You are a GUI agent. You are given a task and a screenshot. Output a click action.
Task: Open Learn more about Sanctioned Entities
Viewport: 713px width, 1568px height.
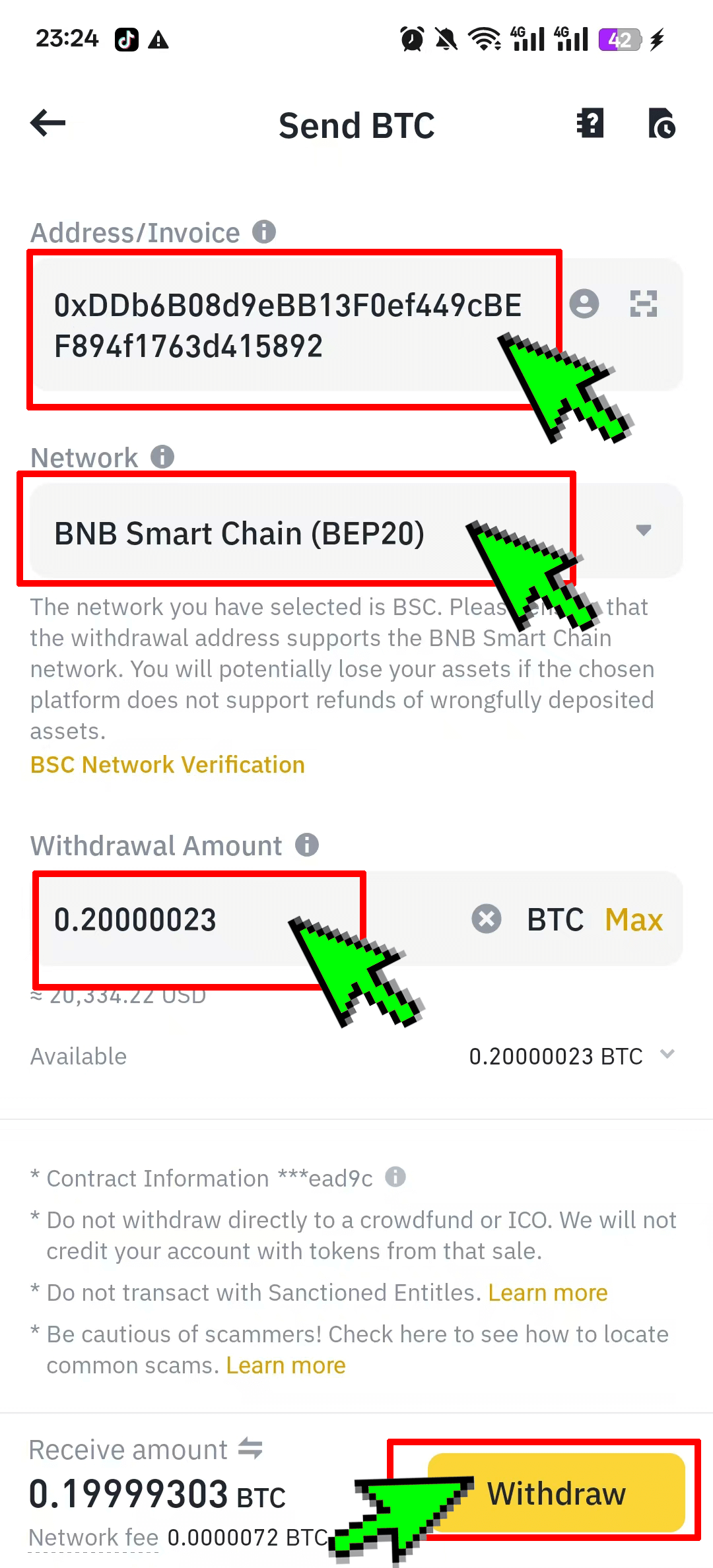coord(547,1293)
